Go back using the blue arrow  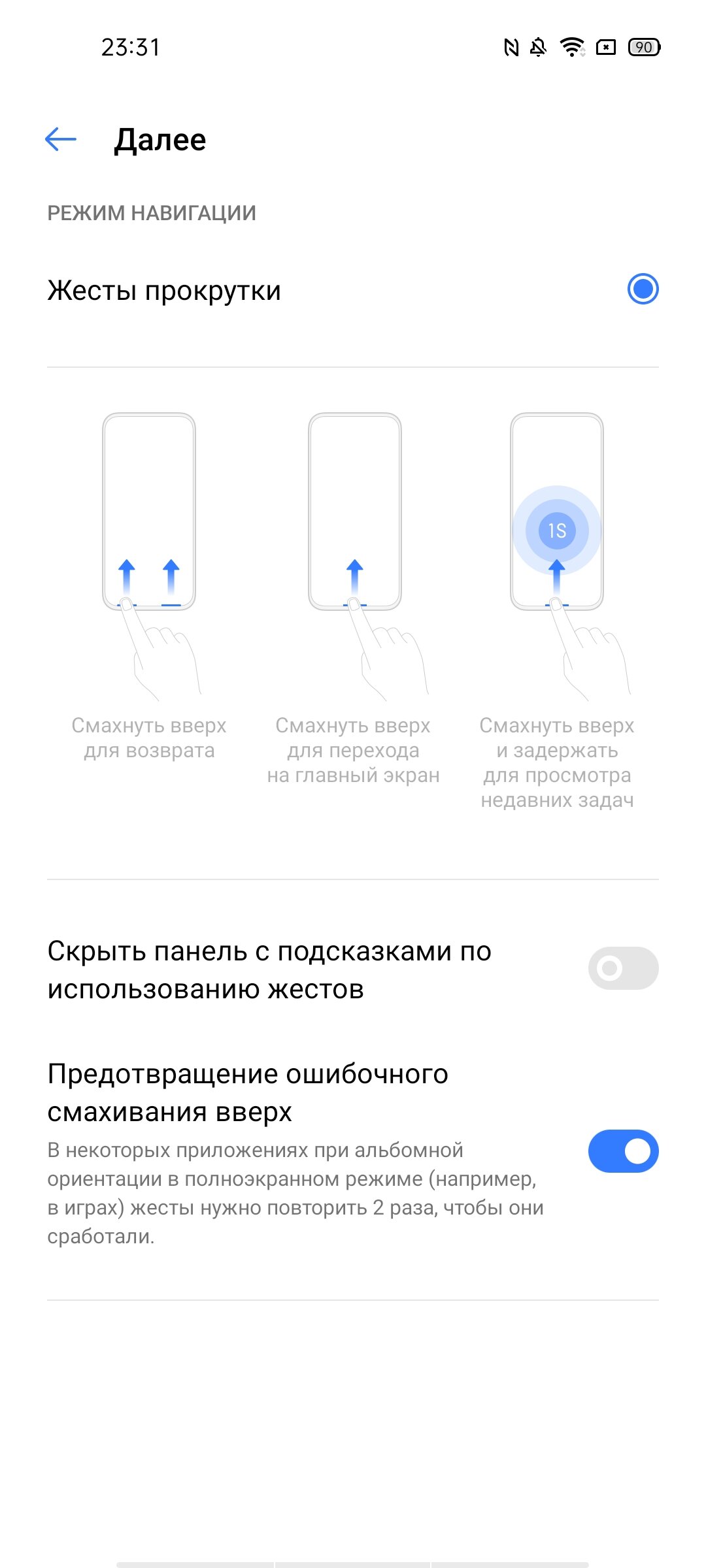(61, 139)
